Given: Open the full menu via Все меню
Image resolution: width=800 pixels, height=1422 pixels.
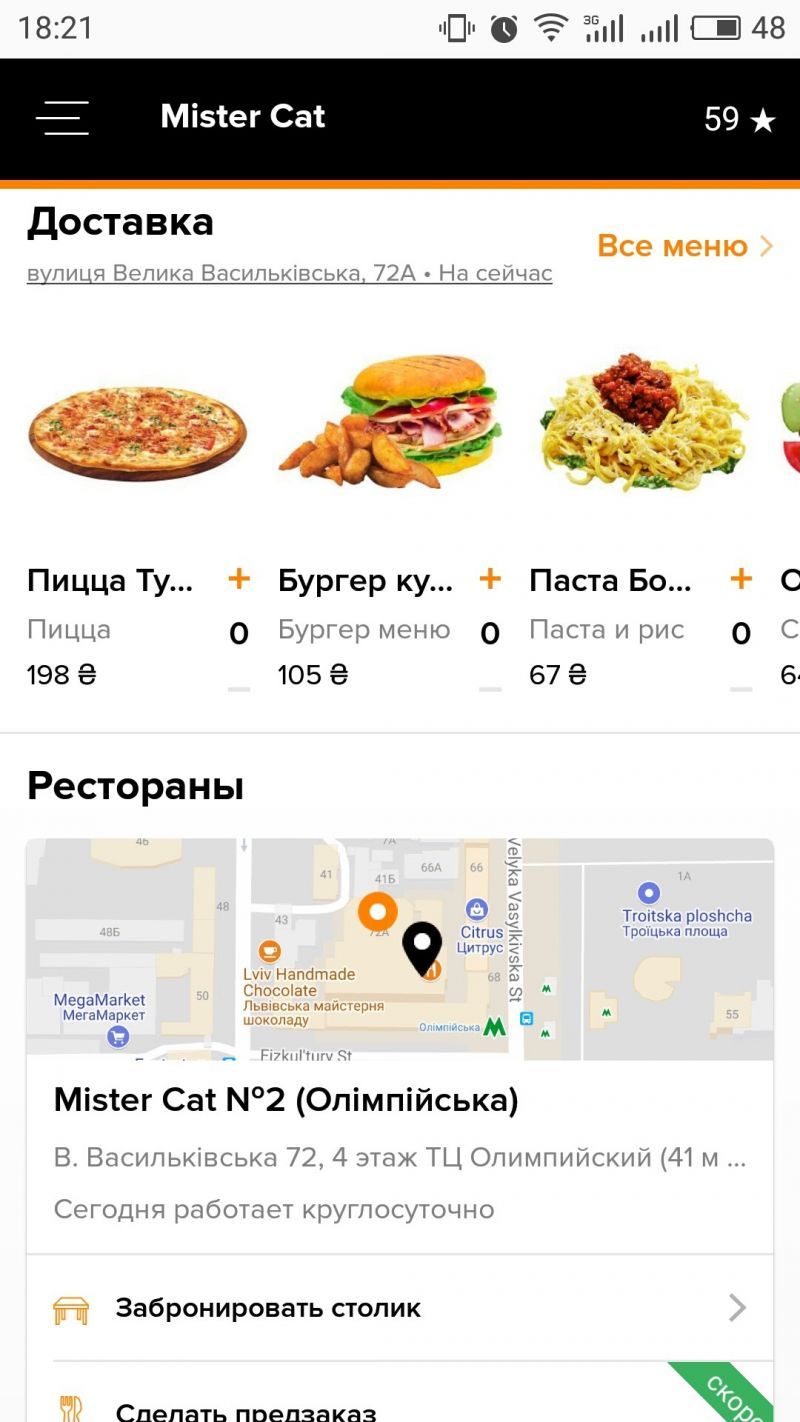Looking at the screenshot, I should click(x=685, y=246).
